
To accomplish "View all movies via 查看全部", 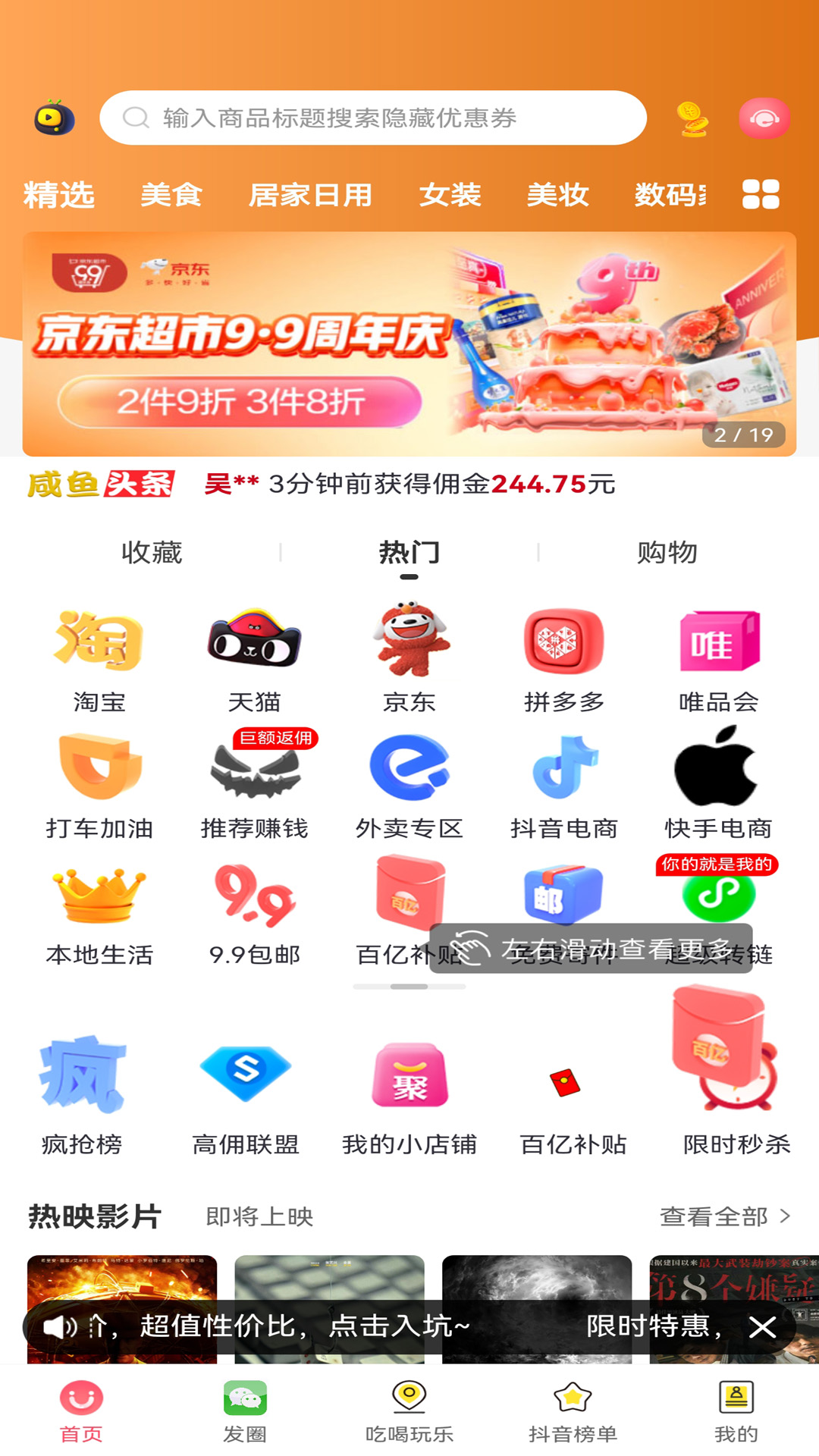I will [x=724, y=1216].
